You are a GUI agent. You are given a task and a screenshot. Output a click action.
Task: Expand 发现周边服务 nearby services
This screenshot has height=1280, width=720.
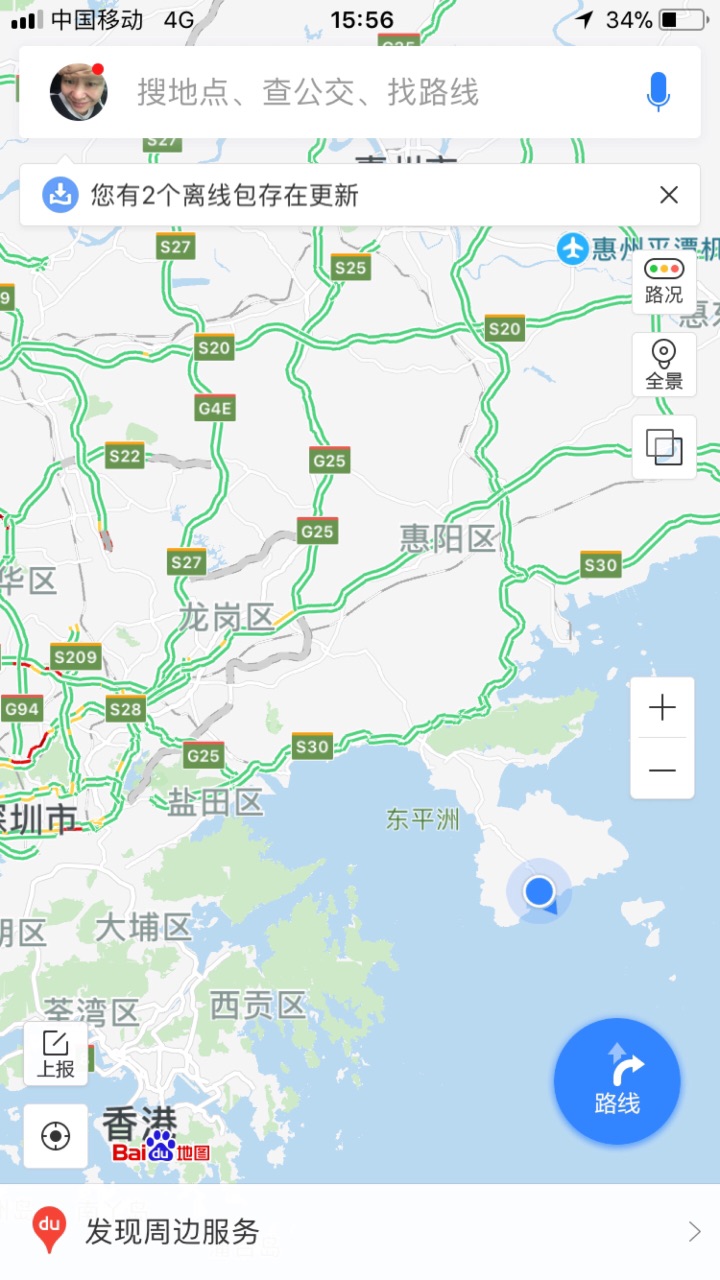point(360,1231)
